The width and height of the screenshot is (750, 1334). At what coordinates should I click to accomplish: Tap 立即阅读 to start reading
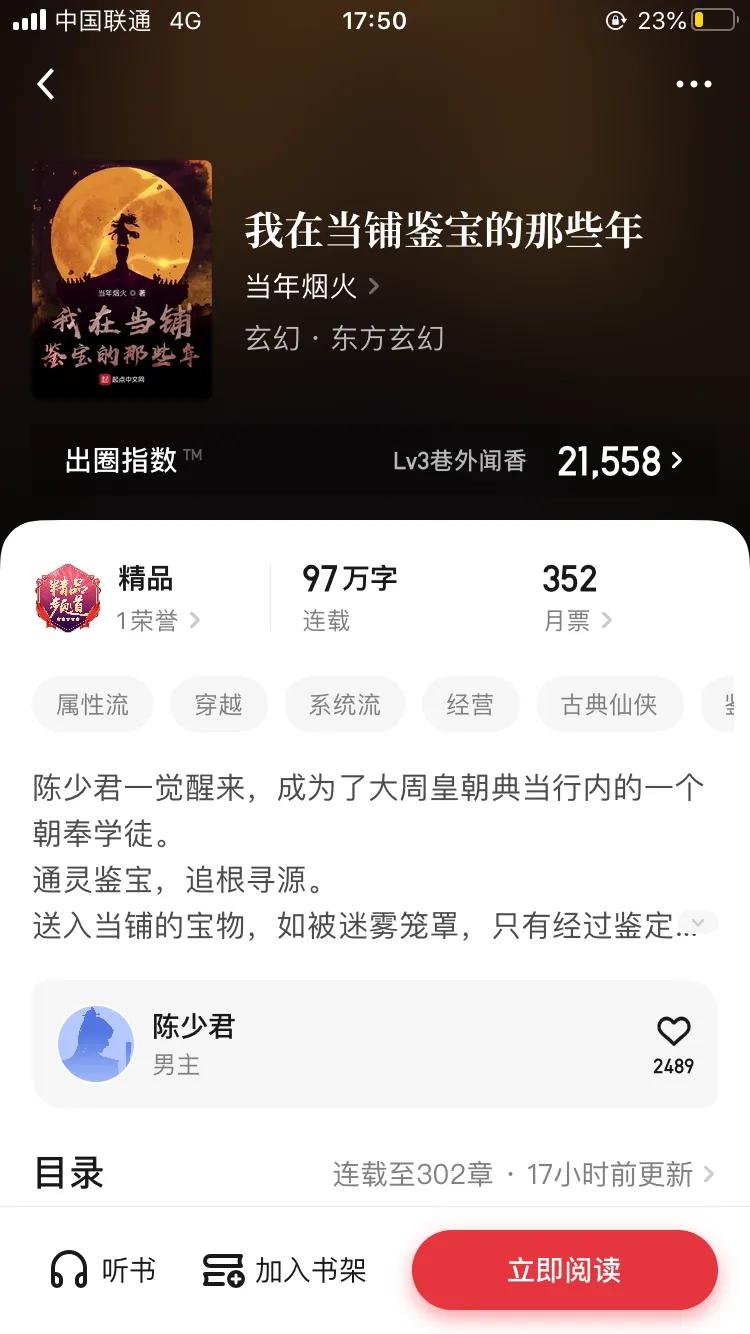(x=564, y=1269)
